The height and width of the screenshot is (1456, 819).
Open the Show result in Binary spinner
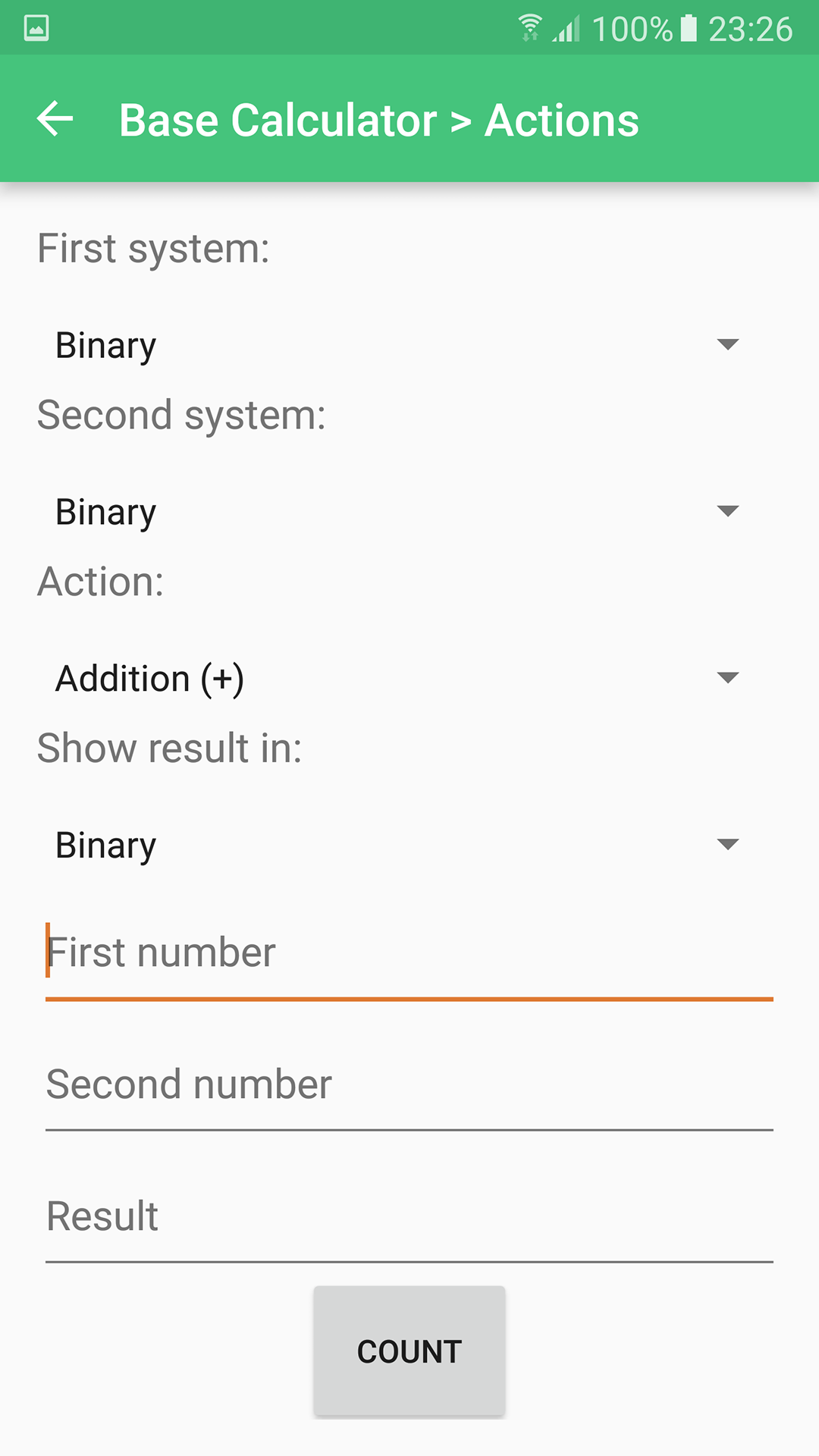303,844
